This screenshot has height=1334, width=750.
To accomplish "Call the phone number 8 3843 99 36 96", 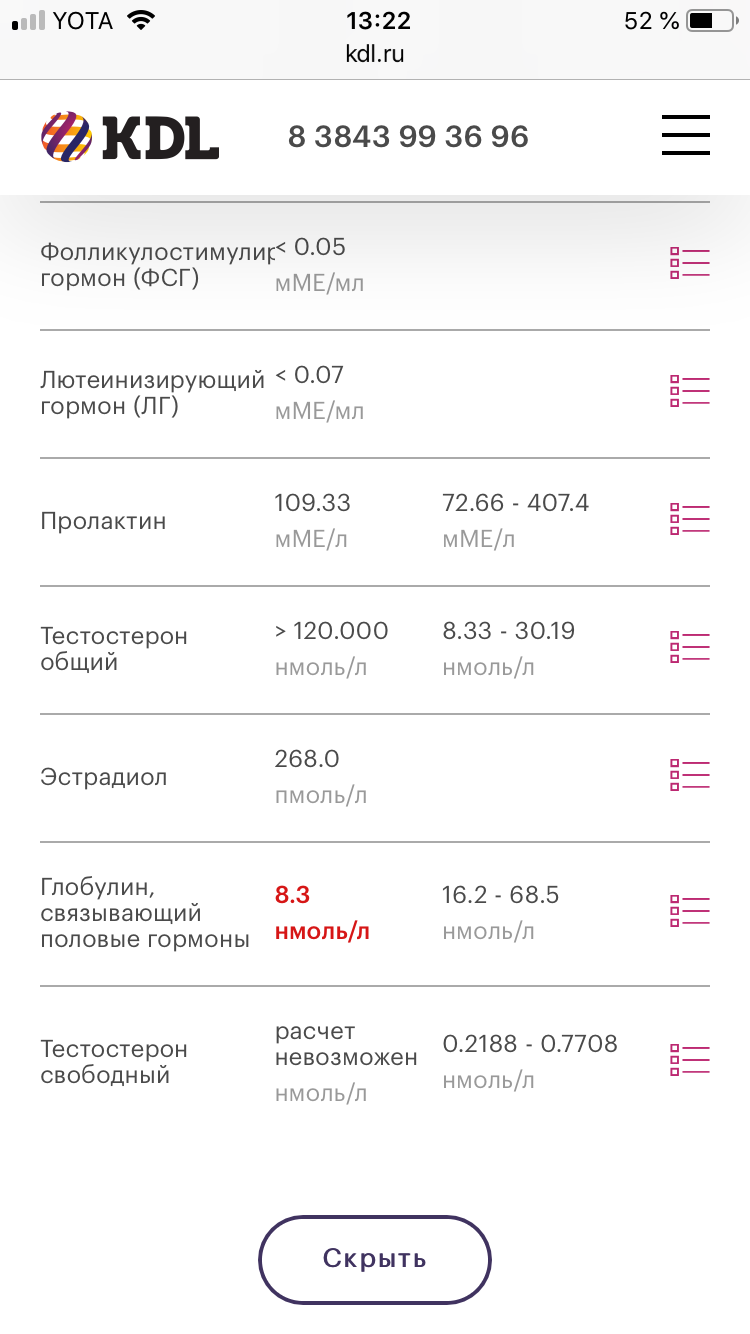I will coord(408,136).
